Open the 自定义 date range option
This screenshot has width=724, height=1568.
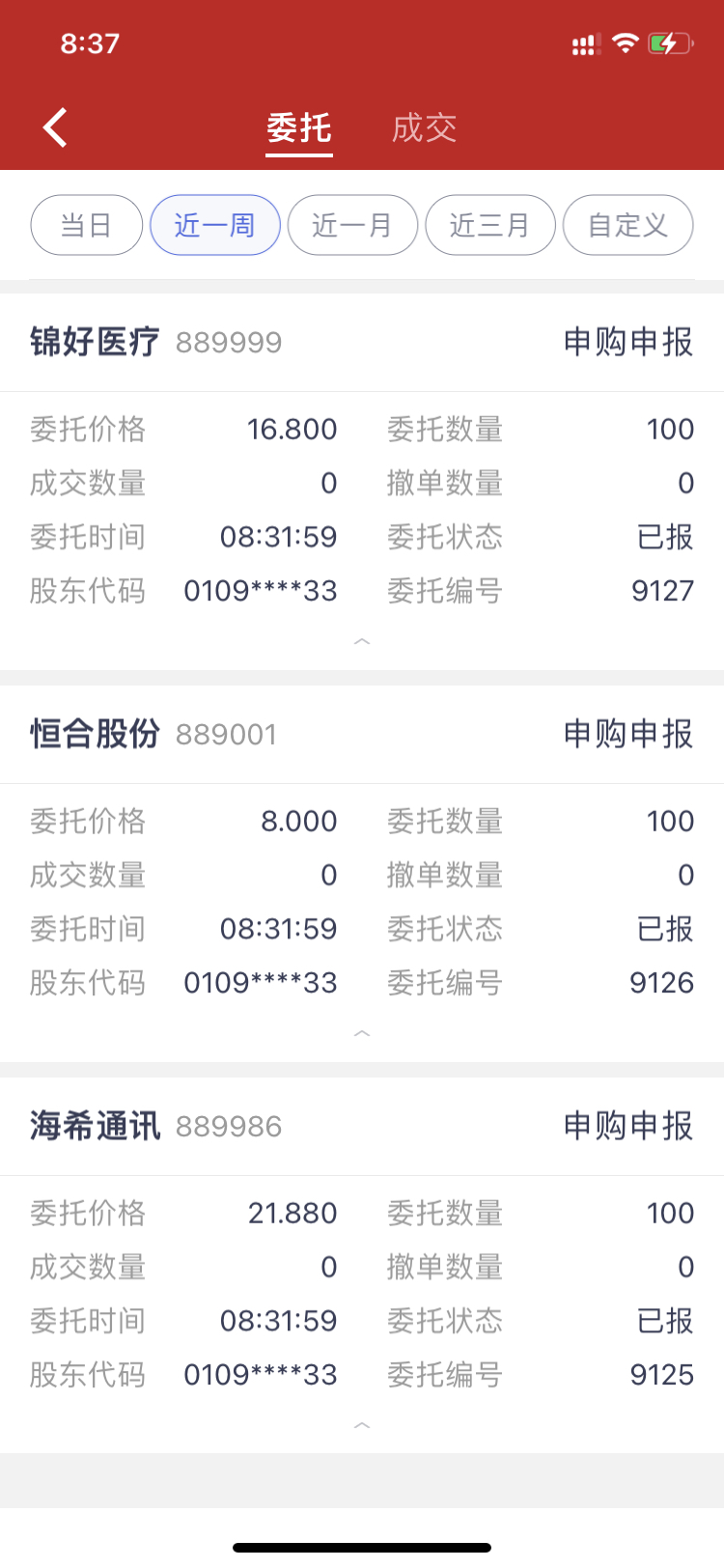(627, 225)
